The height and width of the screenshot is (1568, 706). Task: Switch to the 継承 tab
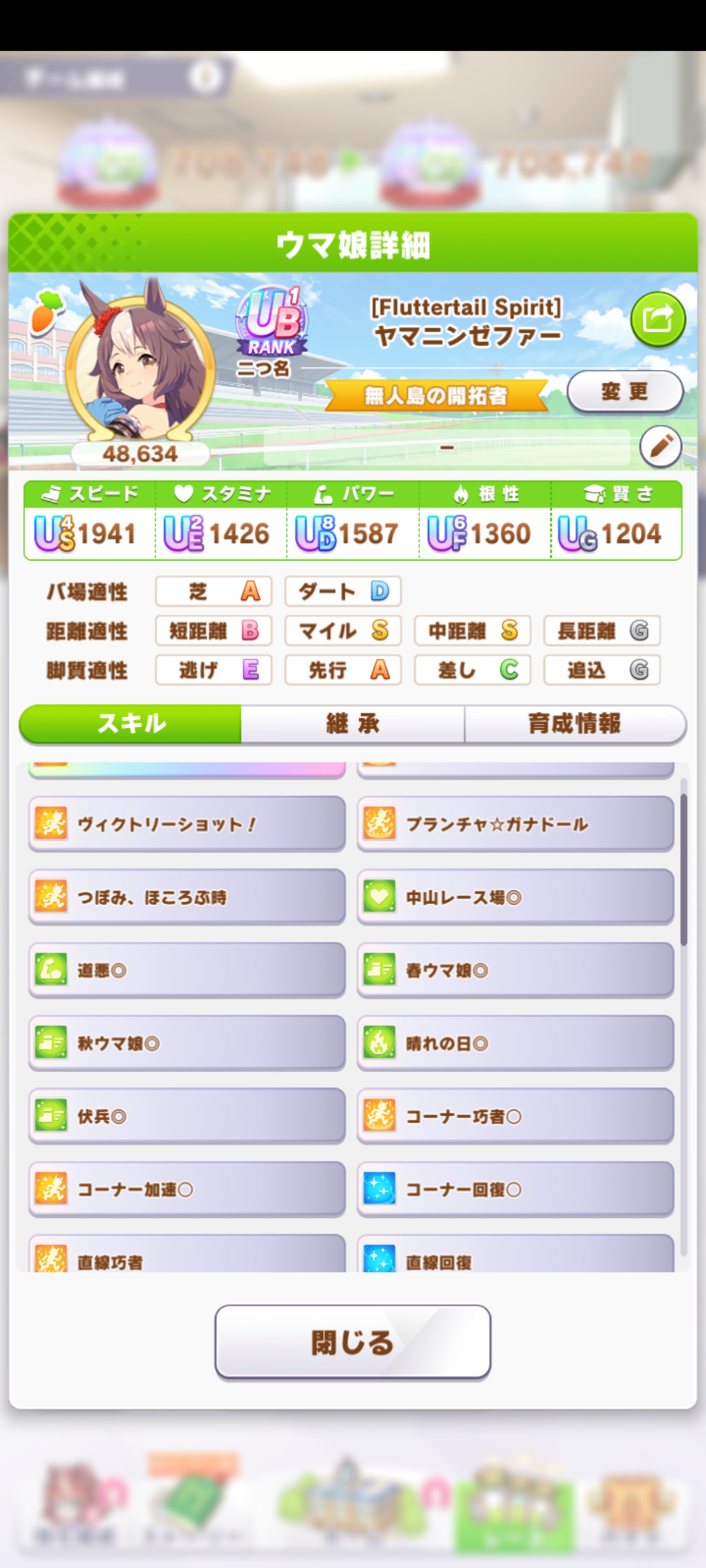pos(352,724)
